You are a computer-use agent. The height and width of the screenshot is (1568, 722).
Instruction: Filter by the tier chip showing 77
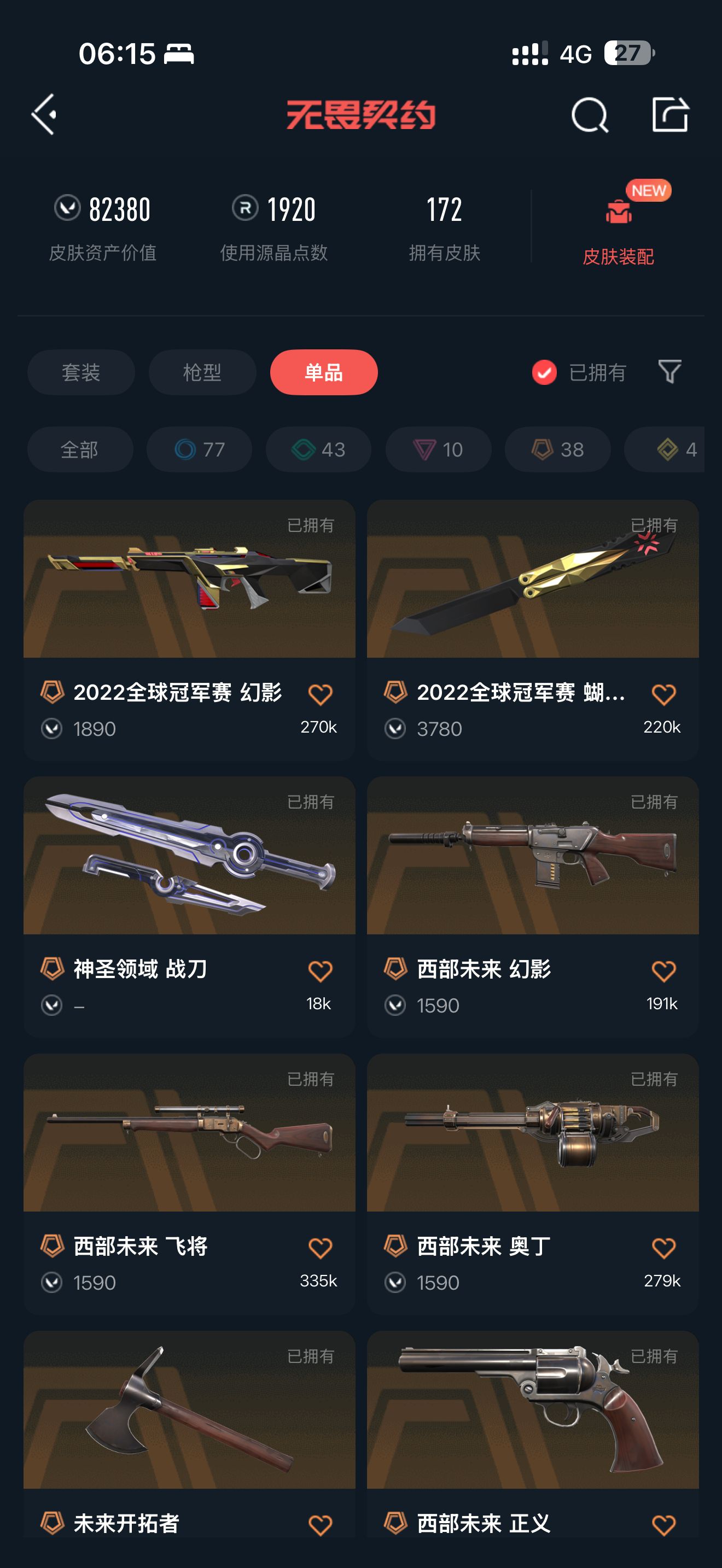coord(199,449)
